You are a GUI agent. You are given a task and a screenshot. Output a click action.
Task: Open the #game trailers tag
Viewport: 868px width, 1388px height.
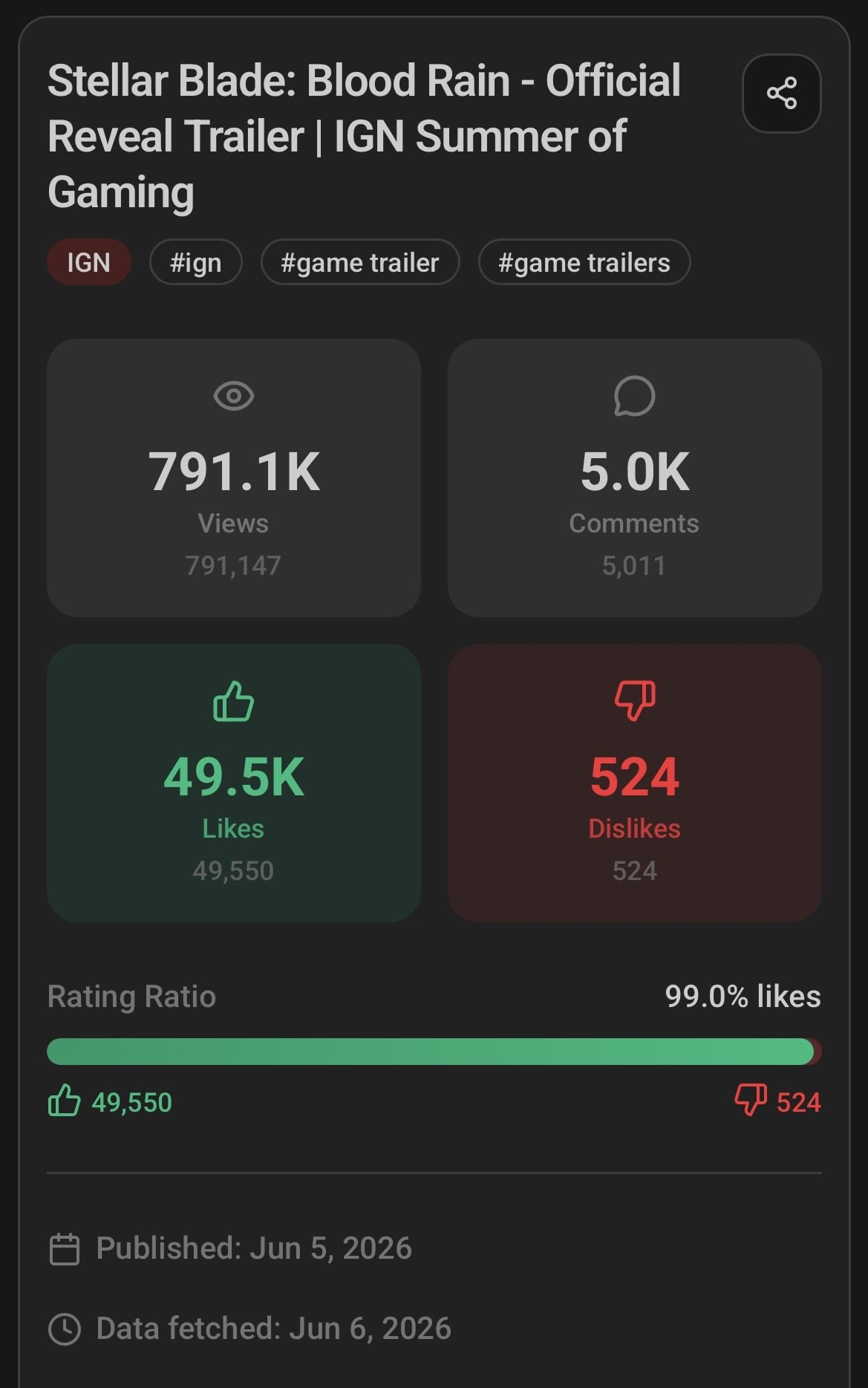[x=584, y=262]
